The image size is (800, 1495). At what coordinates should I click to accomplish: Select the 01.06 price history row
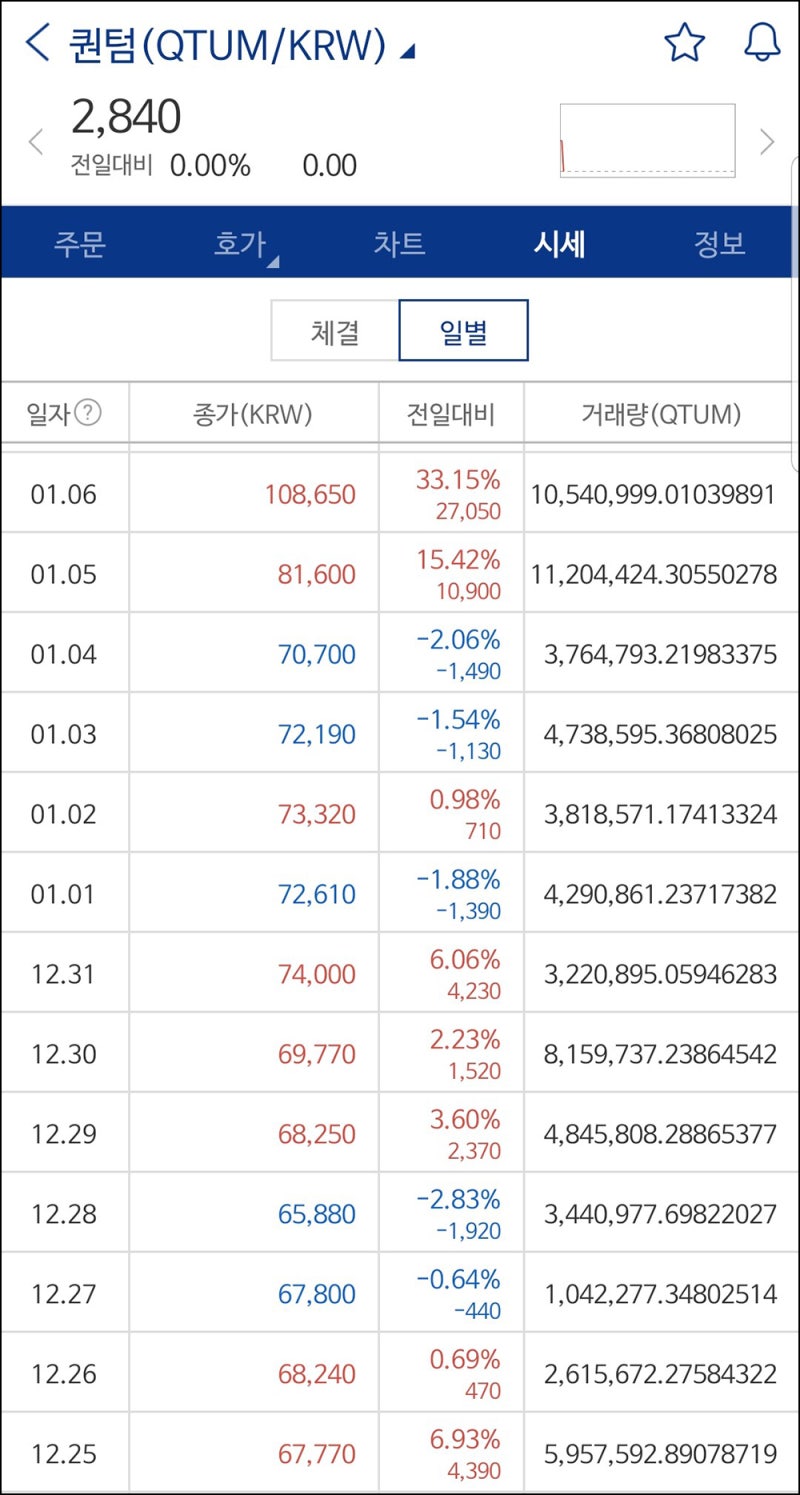click(400, 493)
